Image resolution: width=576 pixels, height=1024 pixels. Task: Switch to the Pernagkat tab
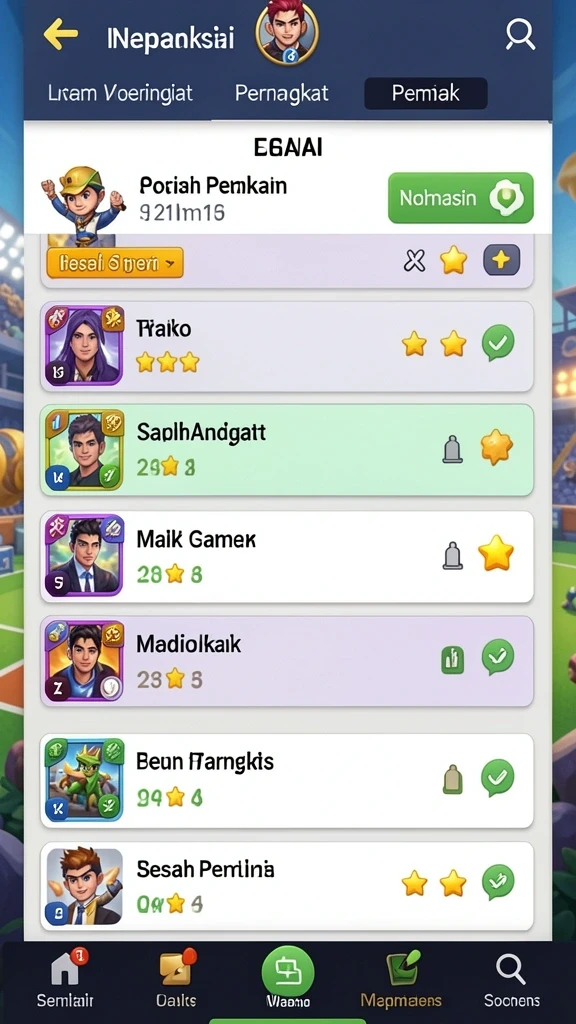click(x=282, y=93)
